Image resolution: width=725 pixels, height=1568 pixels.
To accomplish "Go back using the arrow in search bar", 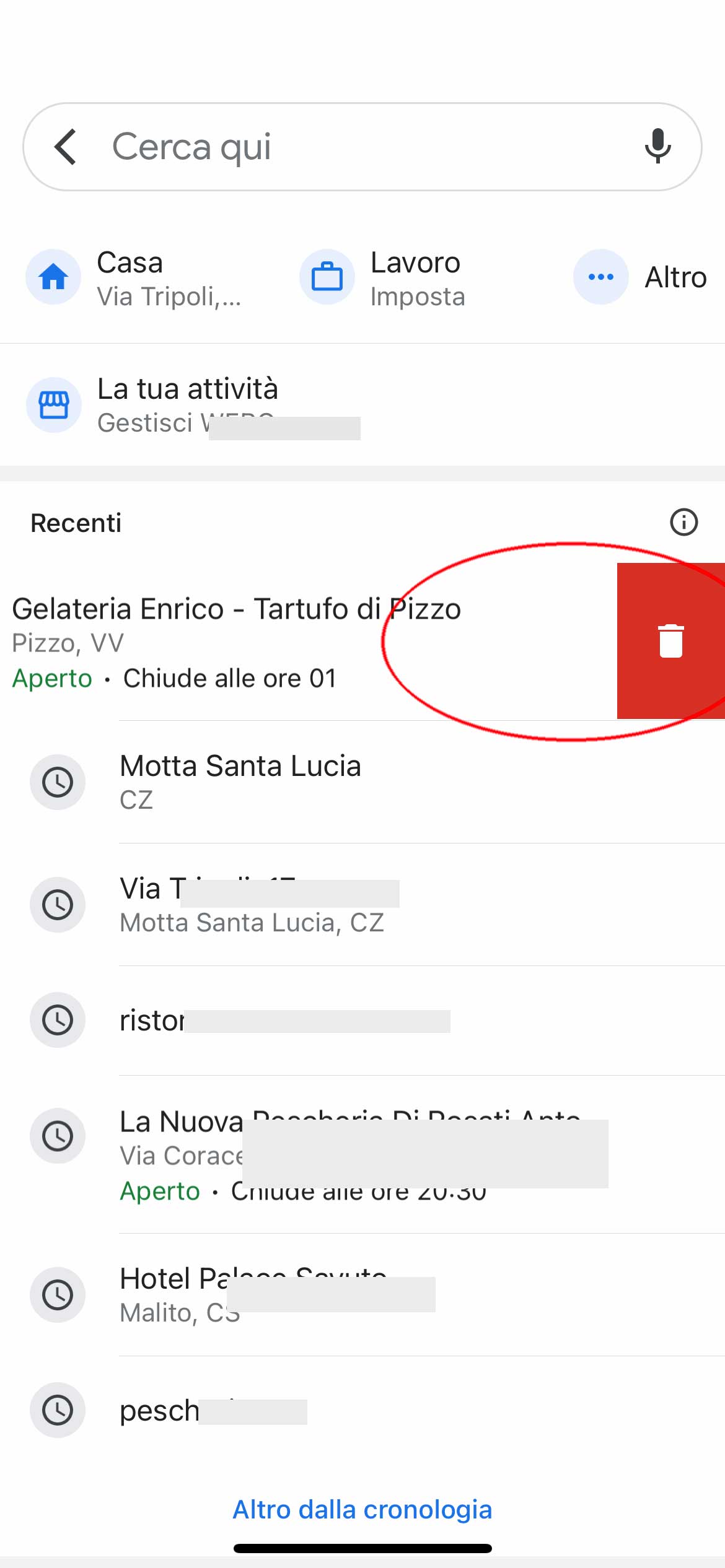I will pos(66,147).
